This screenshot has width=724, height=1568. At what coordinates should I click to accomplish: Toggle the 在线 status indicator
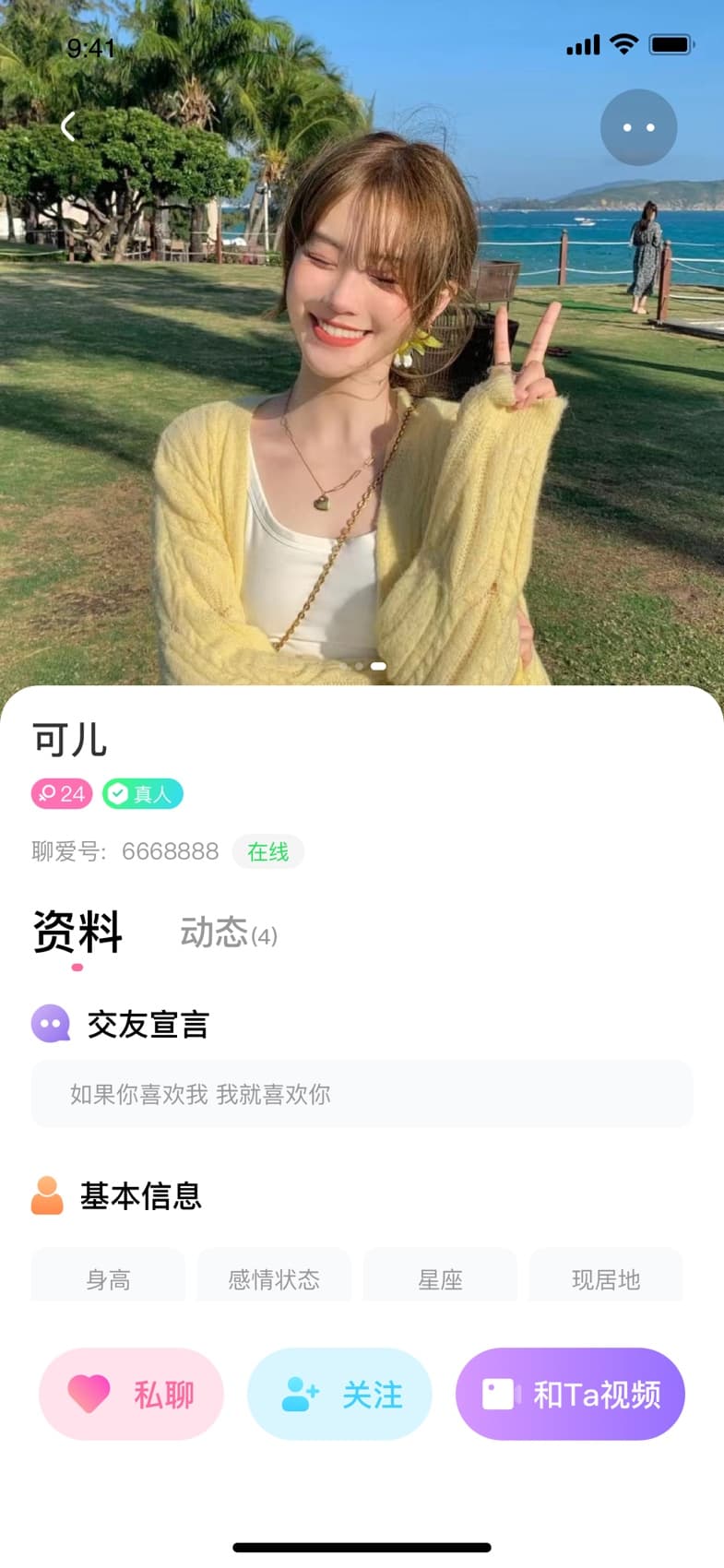click(267, 851)
